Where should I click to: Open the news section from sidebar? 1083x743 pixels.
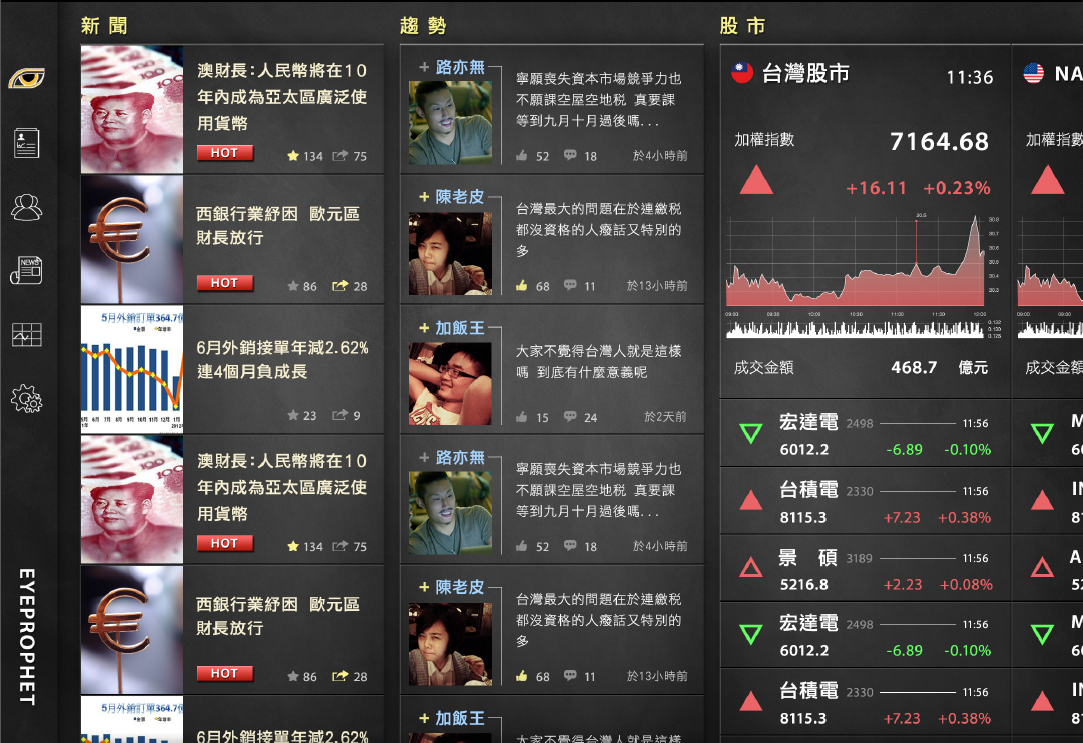point(27,270)
